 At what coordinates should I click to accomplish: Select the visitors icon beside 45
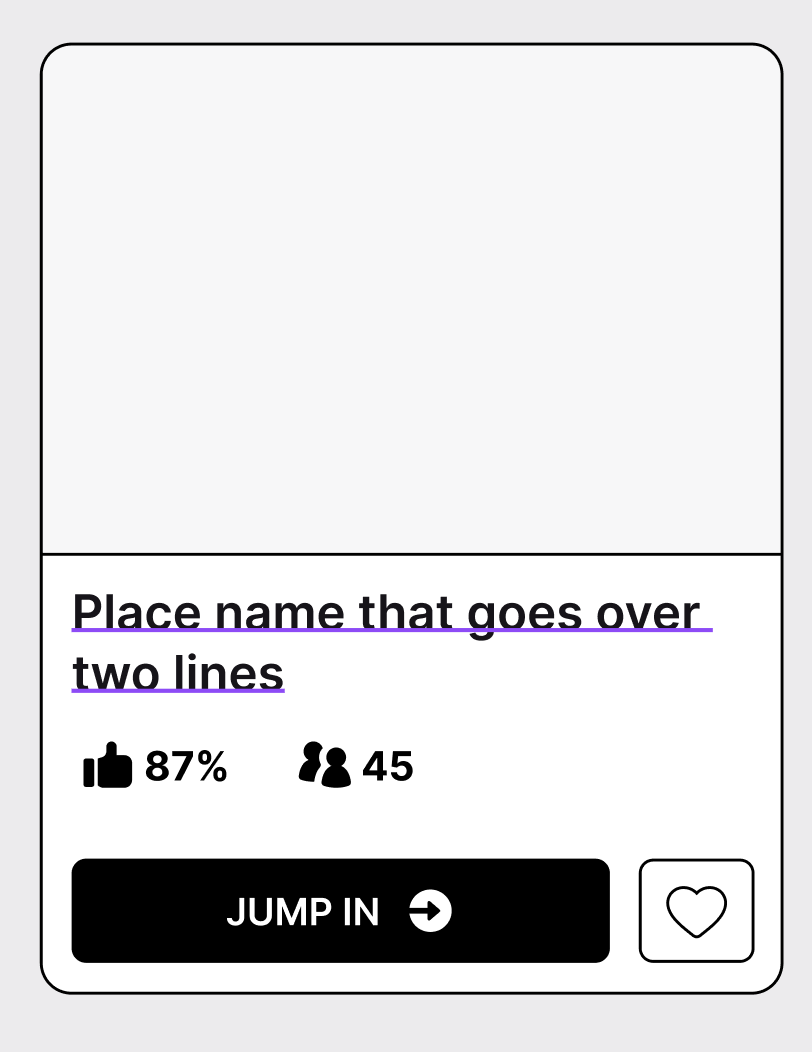coord(325,766)
